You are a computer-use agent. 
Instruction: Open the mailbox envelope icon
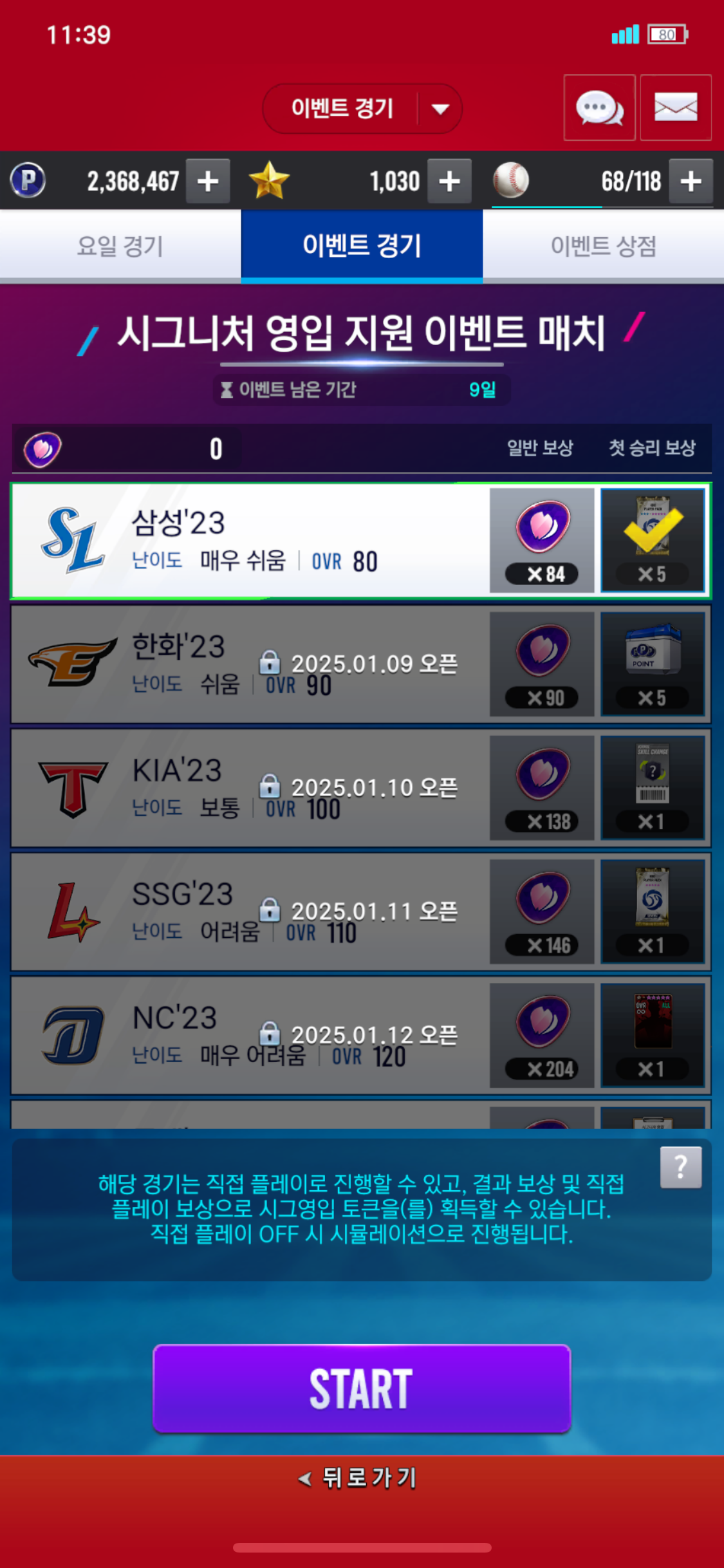[676, 107]
